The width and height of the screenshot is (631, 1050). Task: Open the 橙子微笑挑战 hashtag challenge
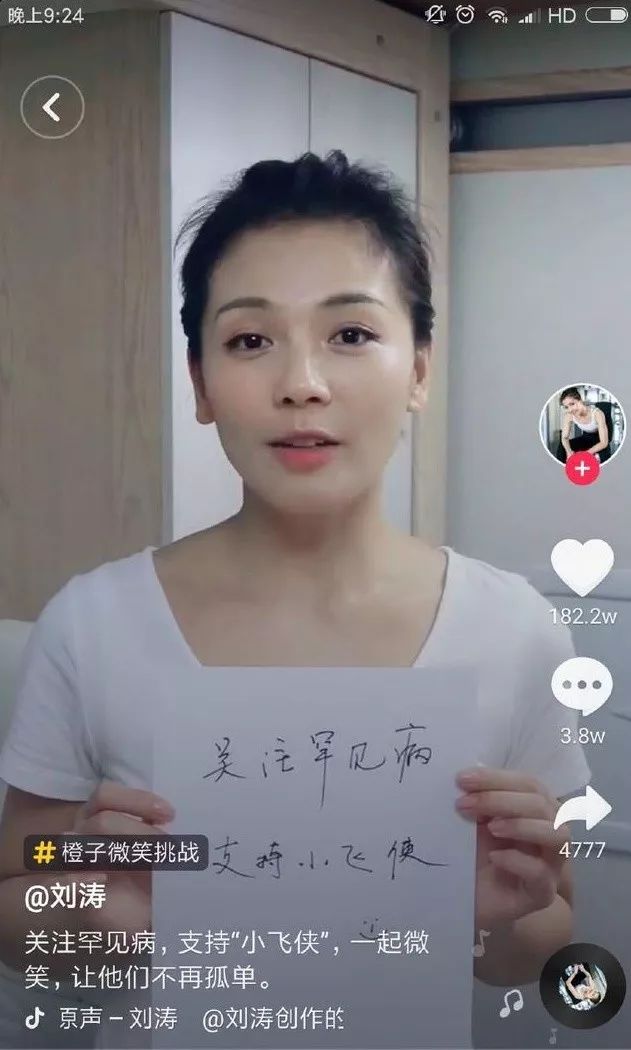(118, 851)
